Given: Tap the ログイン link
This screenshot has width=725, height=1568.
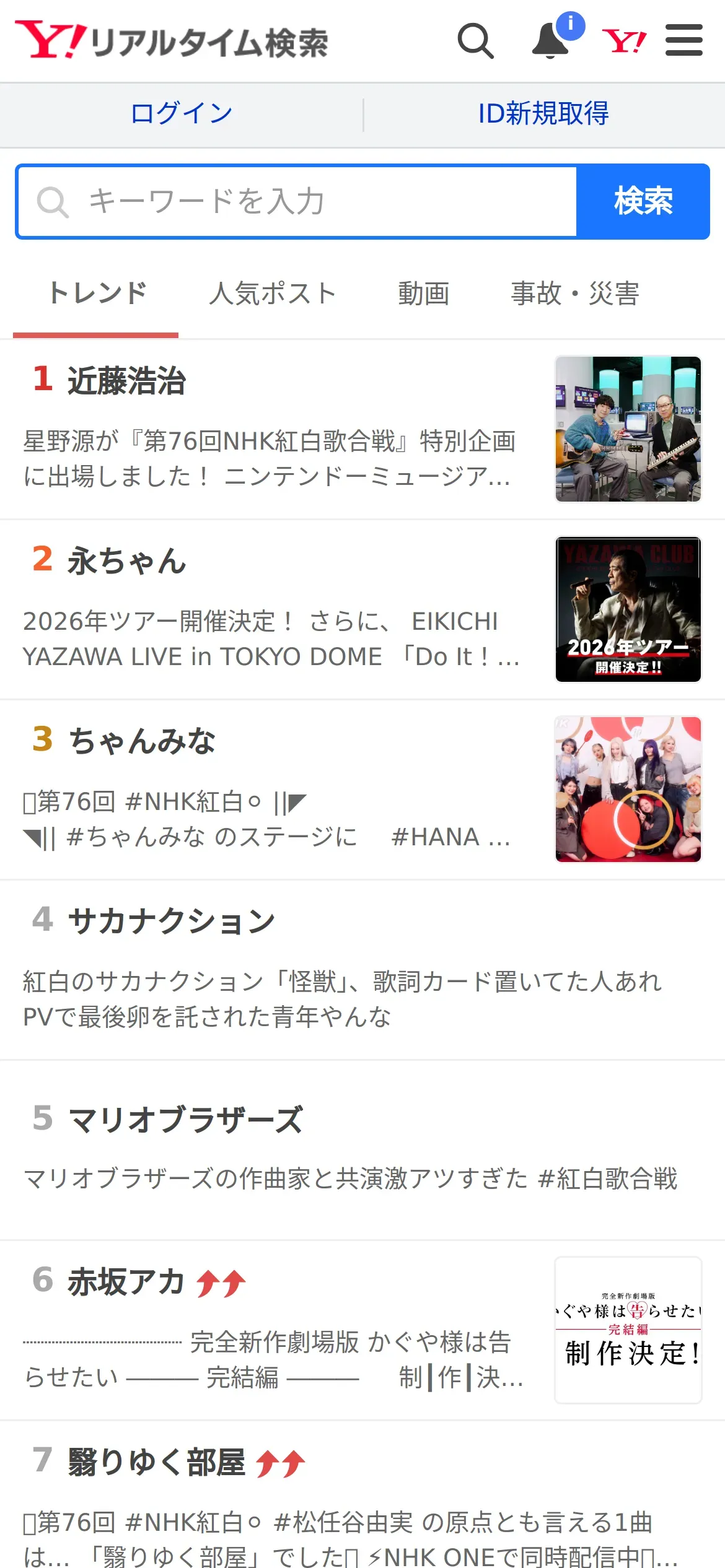Looking at the screenshot, I should [181, 114].
